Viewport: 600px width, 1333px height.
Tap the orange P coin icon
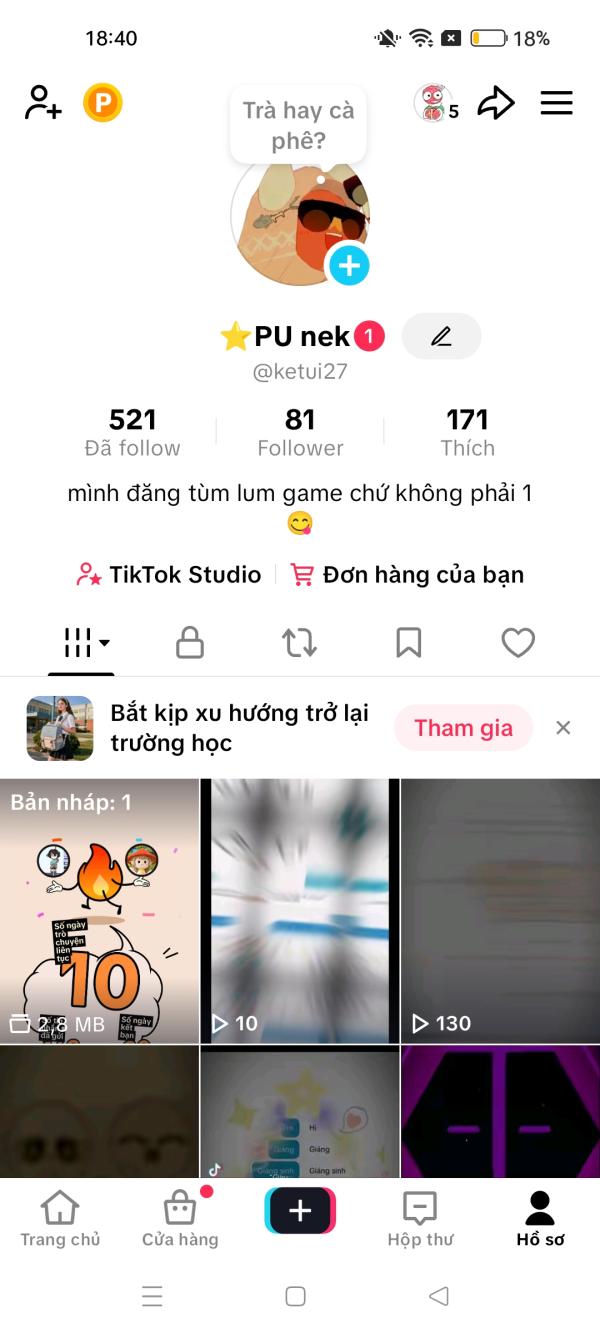click(102, 102)
